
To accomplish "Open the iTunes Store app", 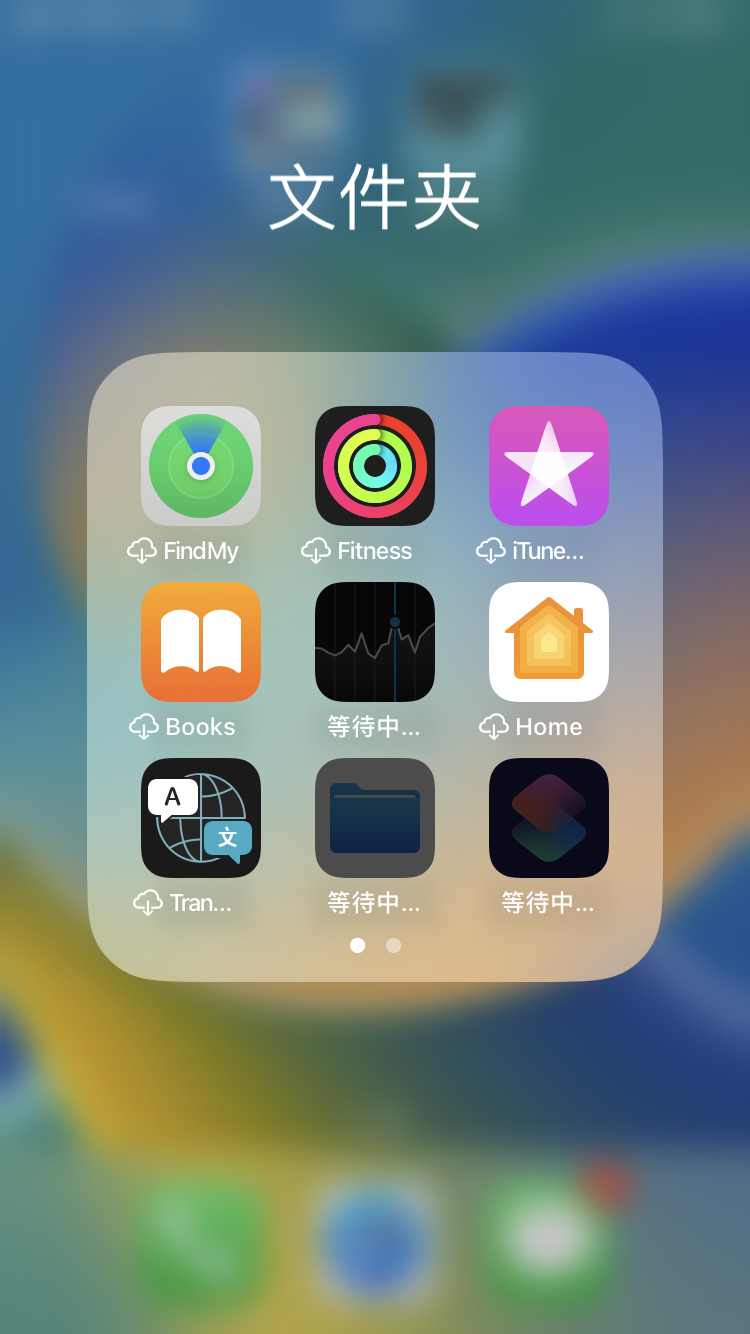I will (549, 466).
